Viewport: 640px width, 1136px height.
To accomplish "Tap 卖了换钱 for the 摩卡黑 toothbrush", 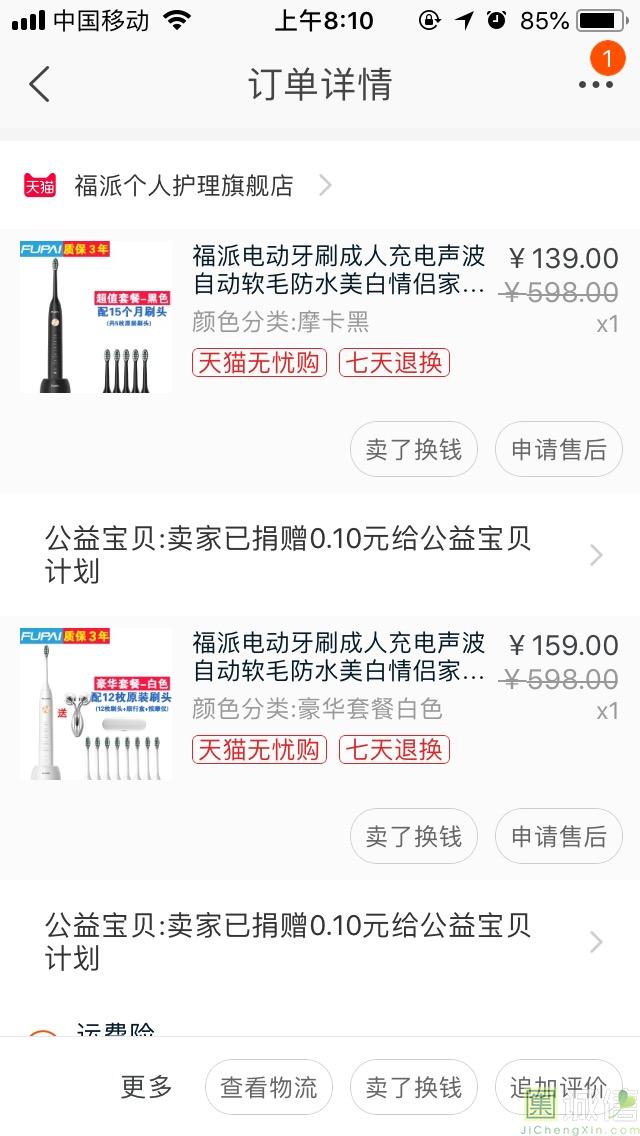I will tap(414, 450).
